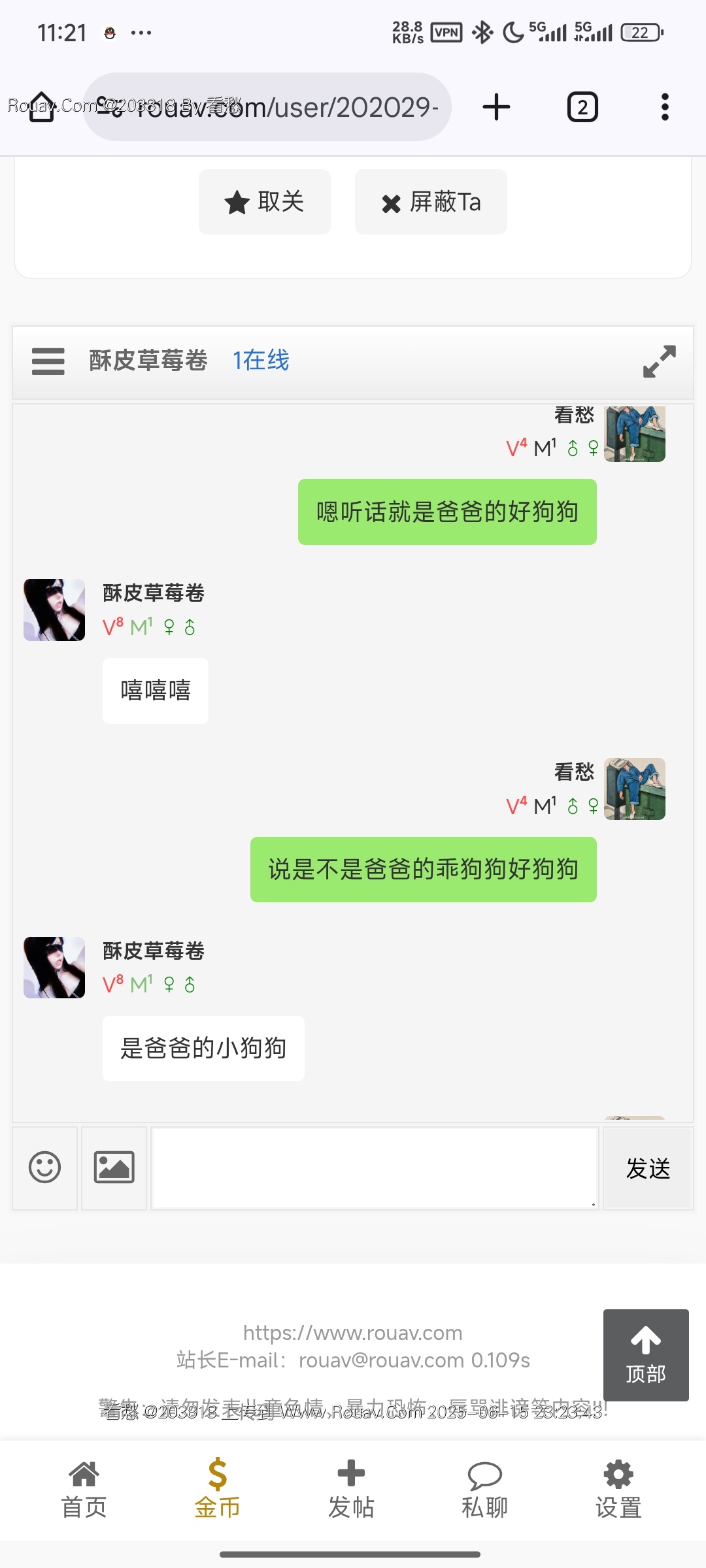The width and height of the screenshot is (706, 1568).
Task: Switch to the 金币 coins tab
Action: [218, 1490]
